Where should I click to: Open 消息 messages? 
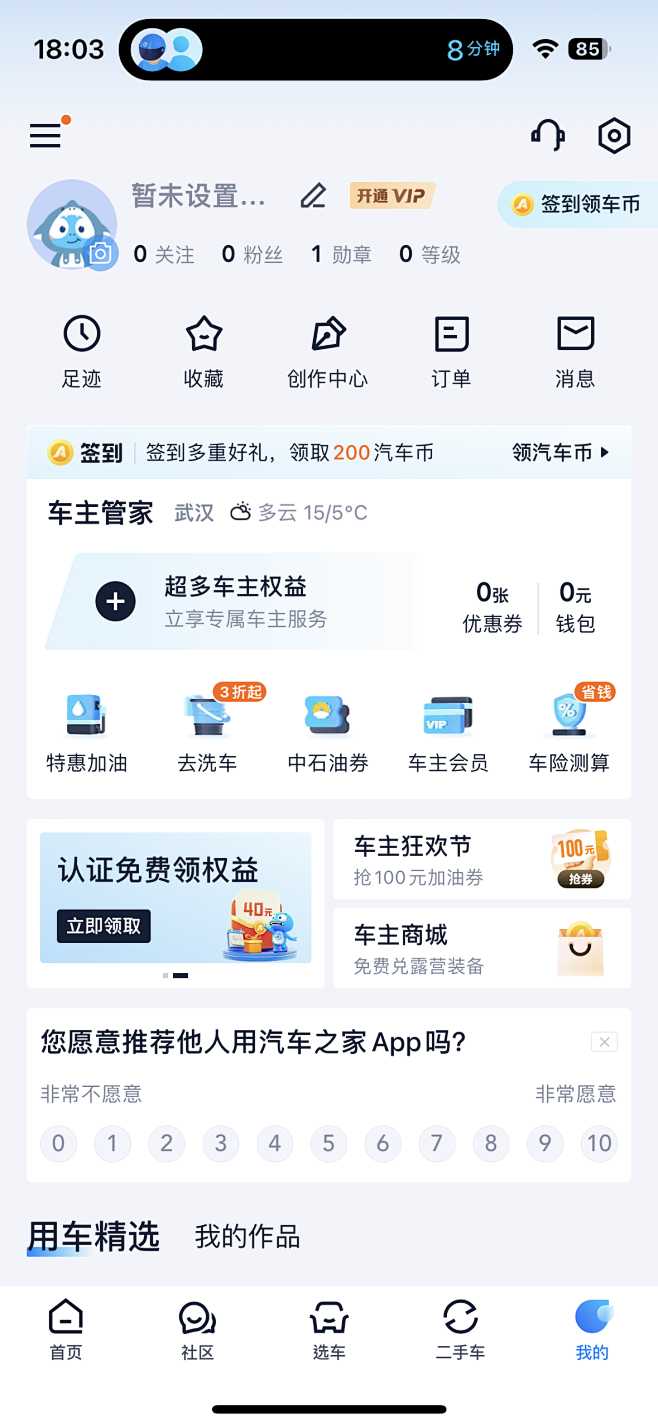[x=575, y=351]
